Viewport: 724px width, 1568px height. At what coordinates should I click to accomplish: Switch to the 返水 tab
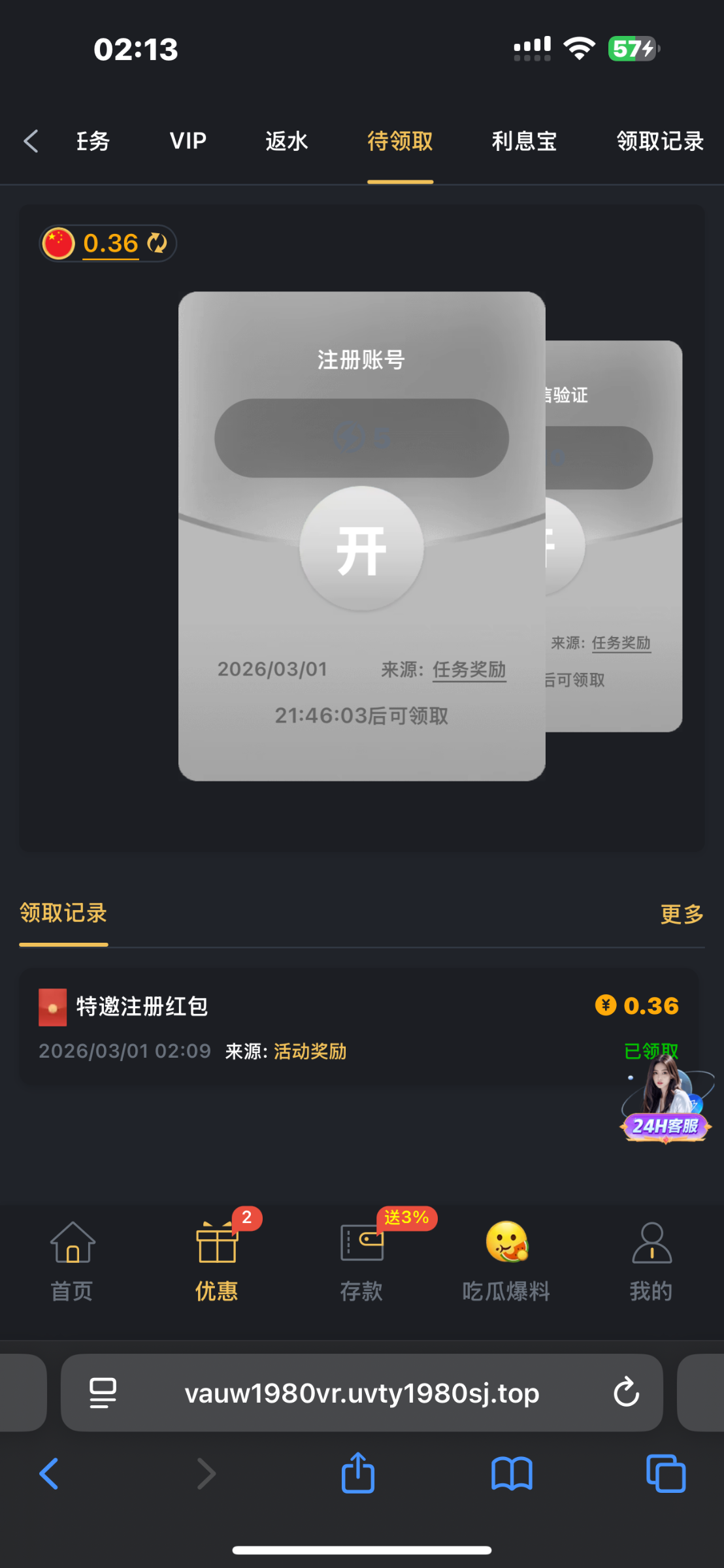[x=286, y=140]
